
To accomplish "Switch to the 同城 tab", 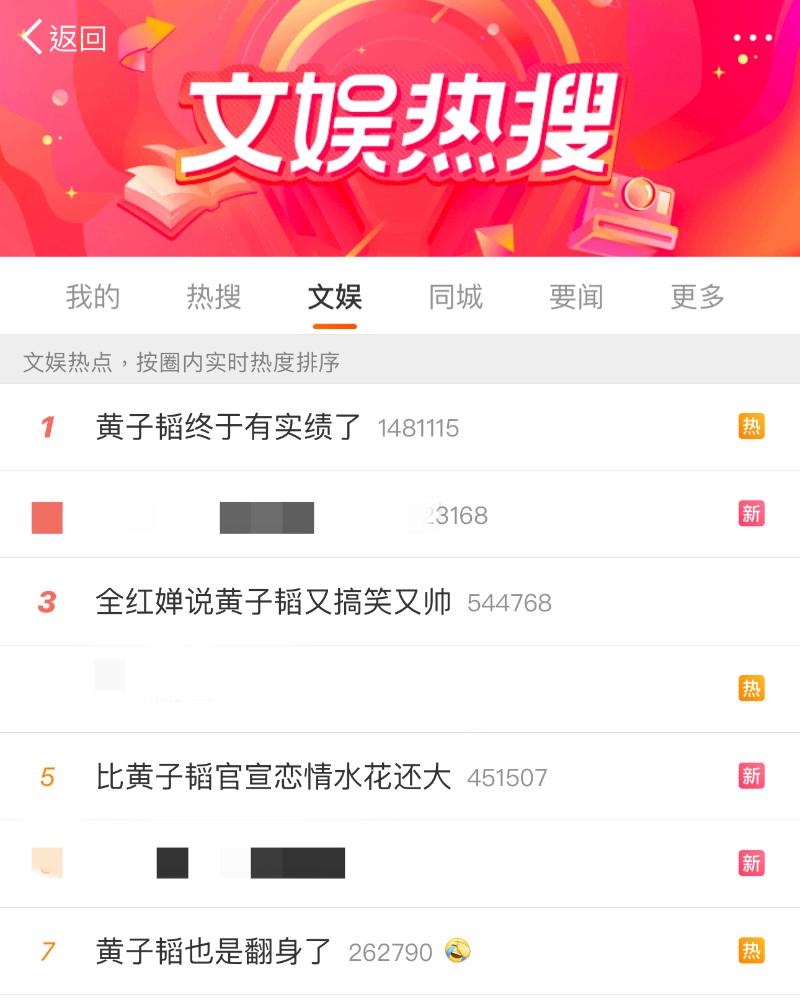I will 455,297.
